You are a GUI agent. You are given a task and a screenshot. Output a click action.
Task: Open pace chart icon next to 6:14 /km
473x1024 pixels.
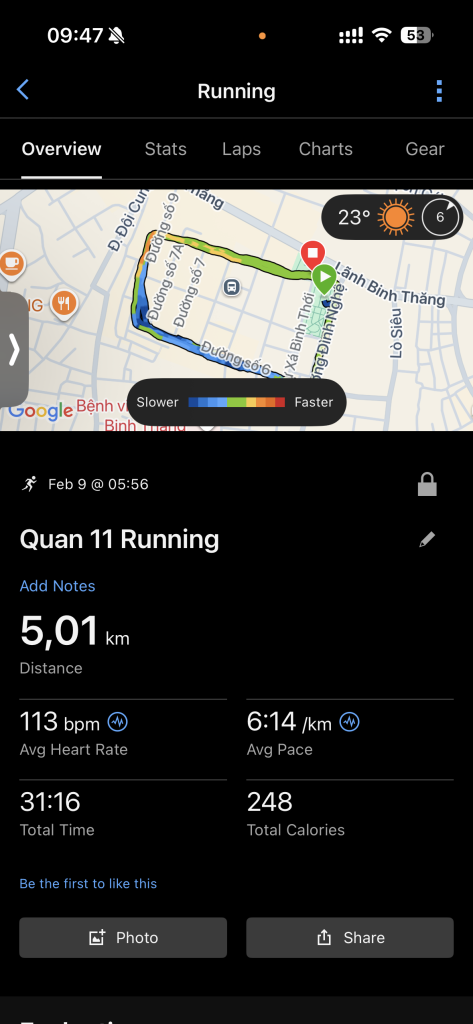(x=350, y=722)
